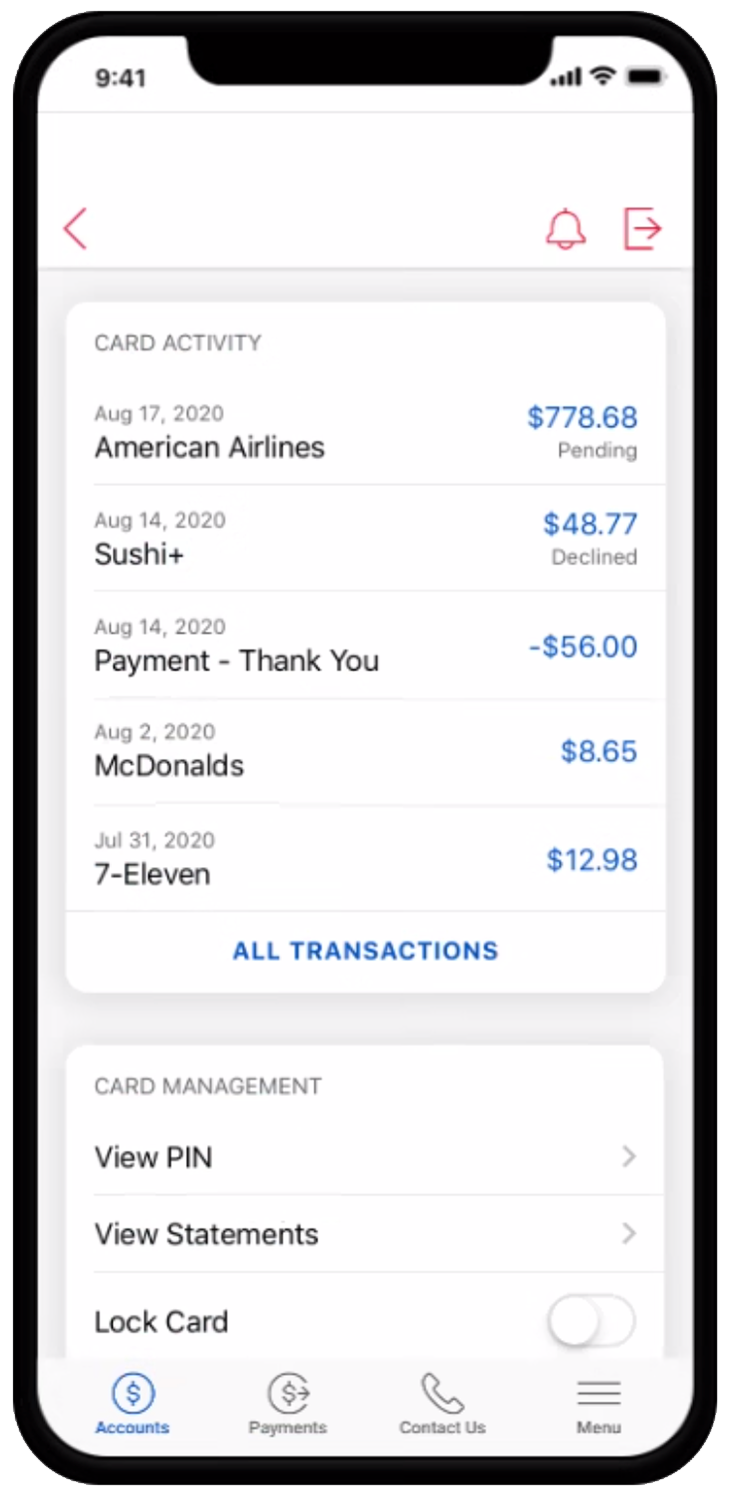This screenshot has width=730, height=1497.
Task: Switch to the Accounts tab
Action: point(132,1404)
